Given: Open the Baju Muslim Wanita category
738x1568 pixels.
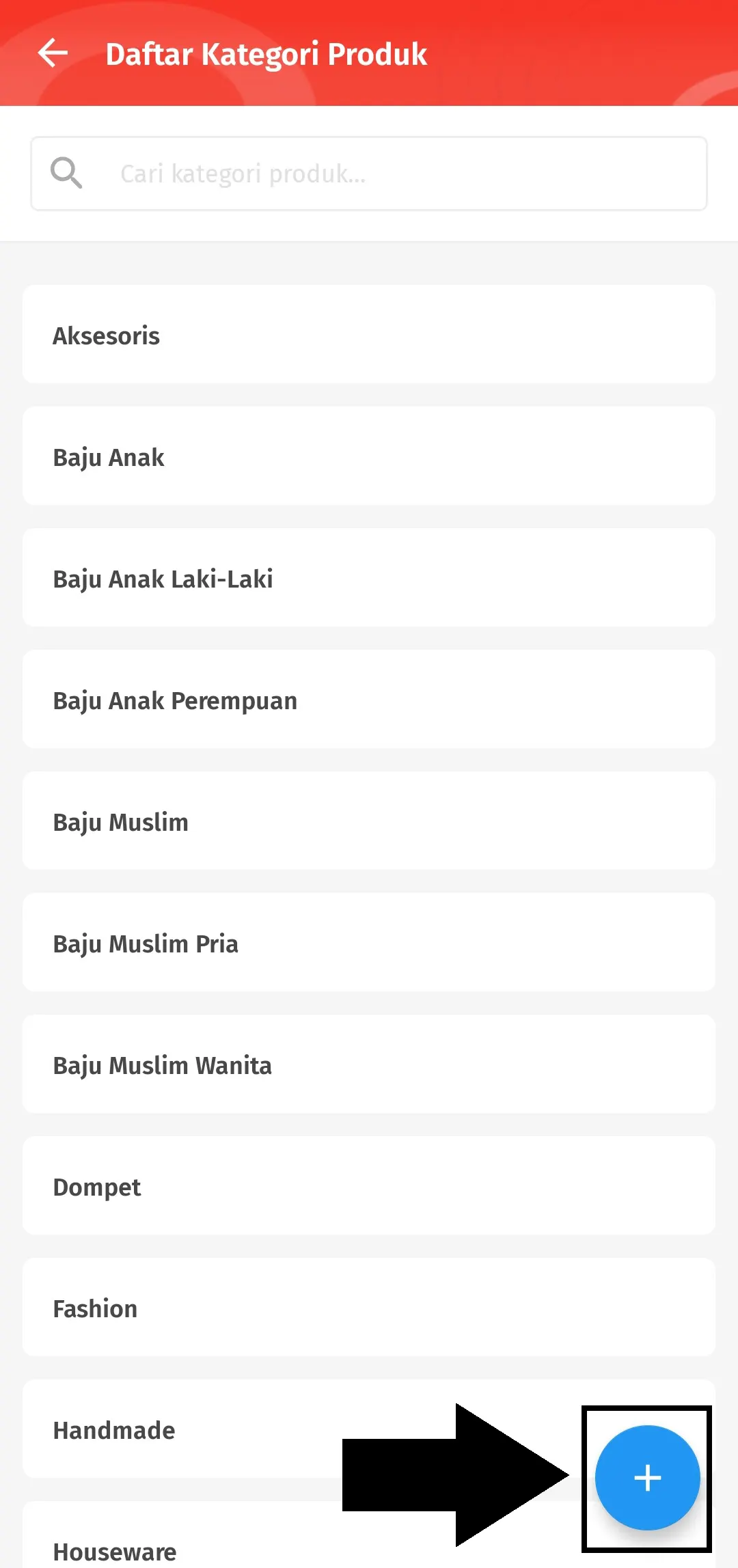Looking at the screenshot, I should 369,1064.
